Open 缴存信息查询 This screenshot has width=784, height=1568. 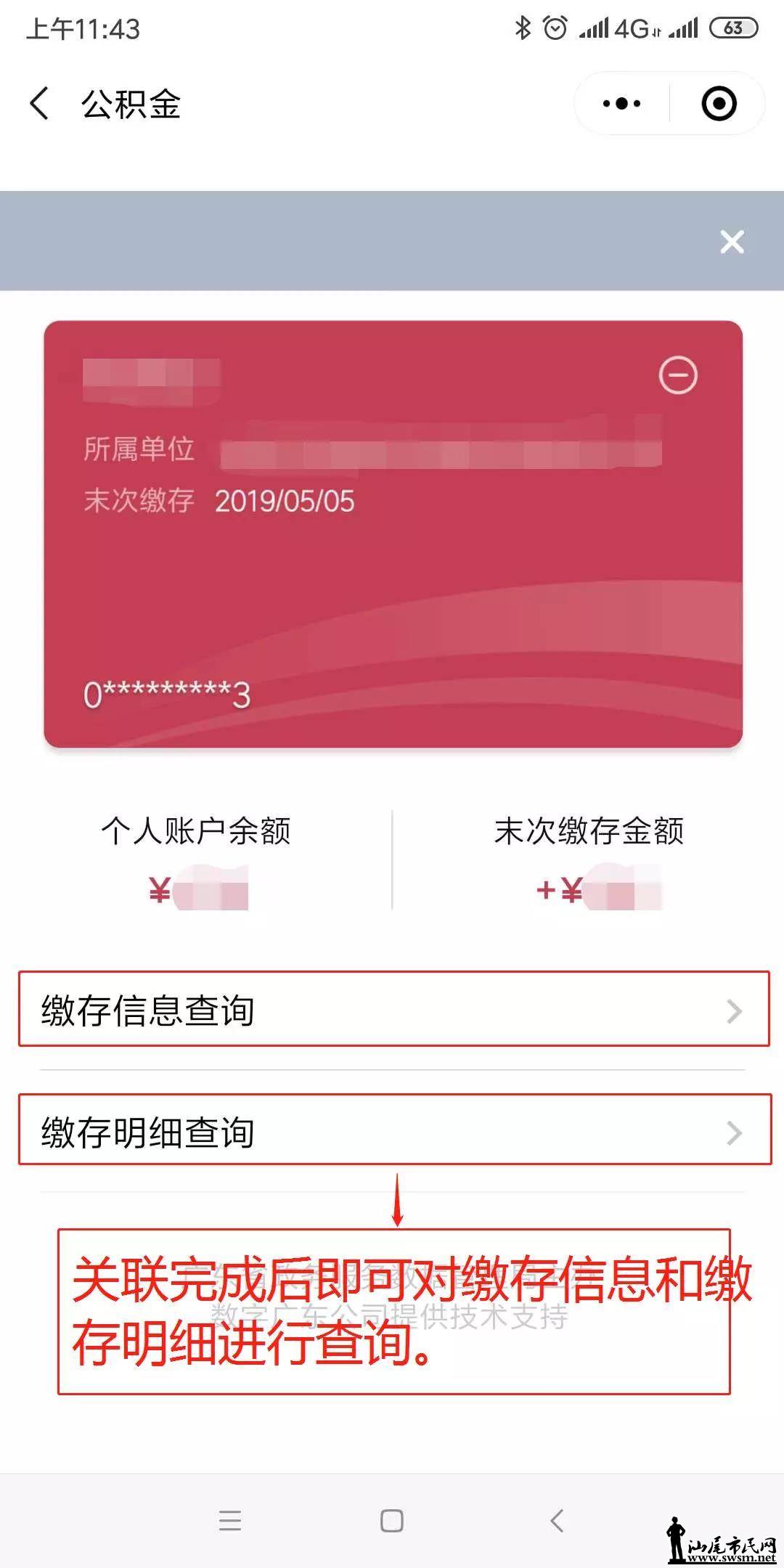(x=393, y=1010)
